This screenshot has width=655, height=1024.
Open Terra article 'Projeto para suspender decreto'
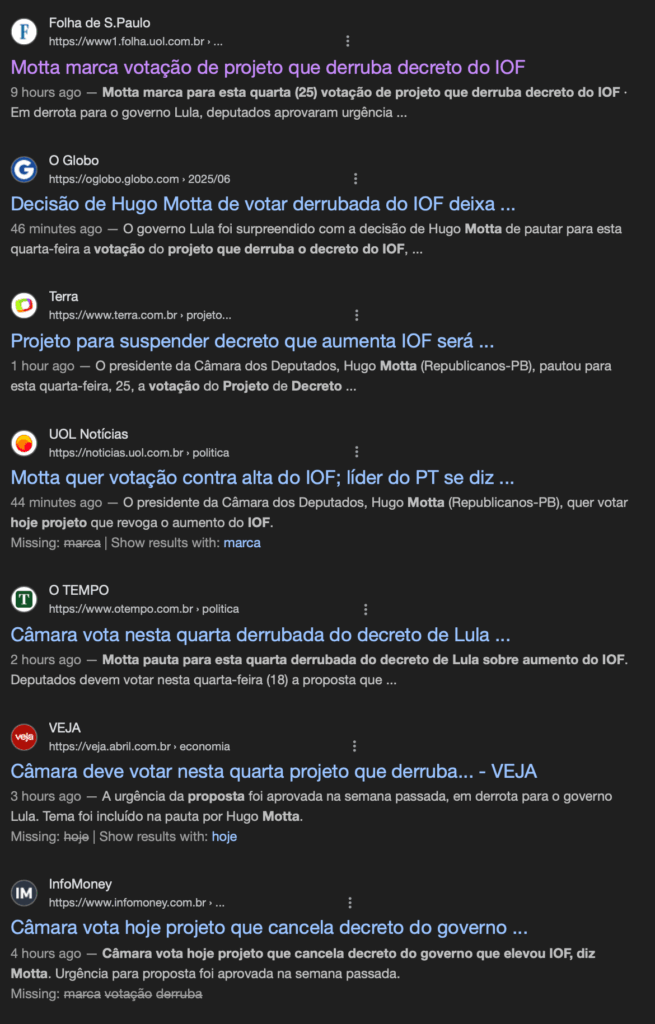click(252, 341)
